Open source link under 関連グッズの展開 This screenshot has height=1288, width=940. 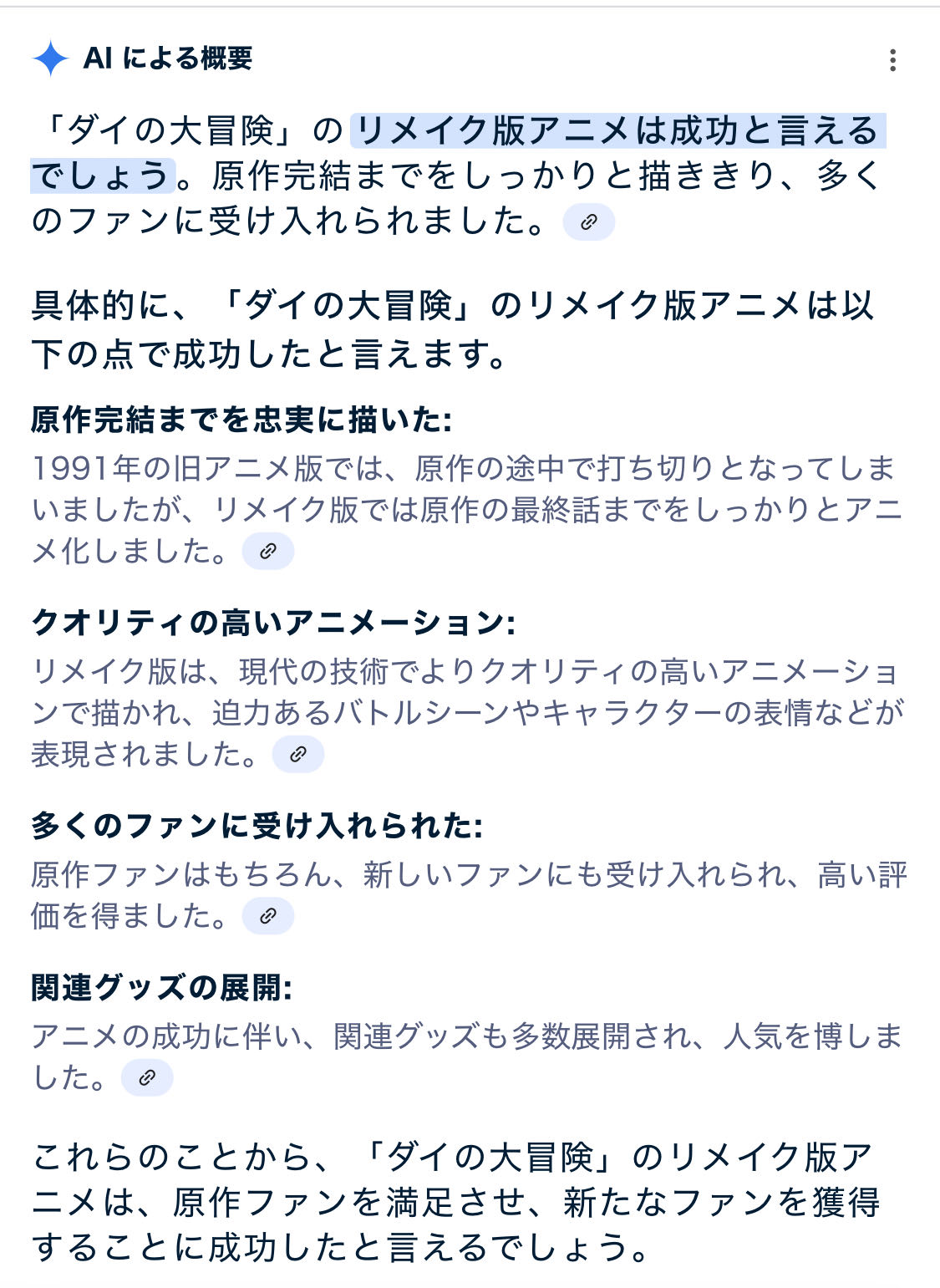click(147, 1077)
